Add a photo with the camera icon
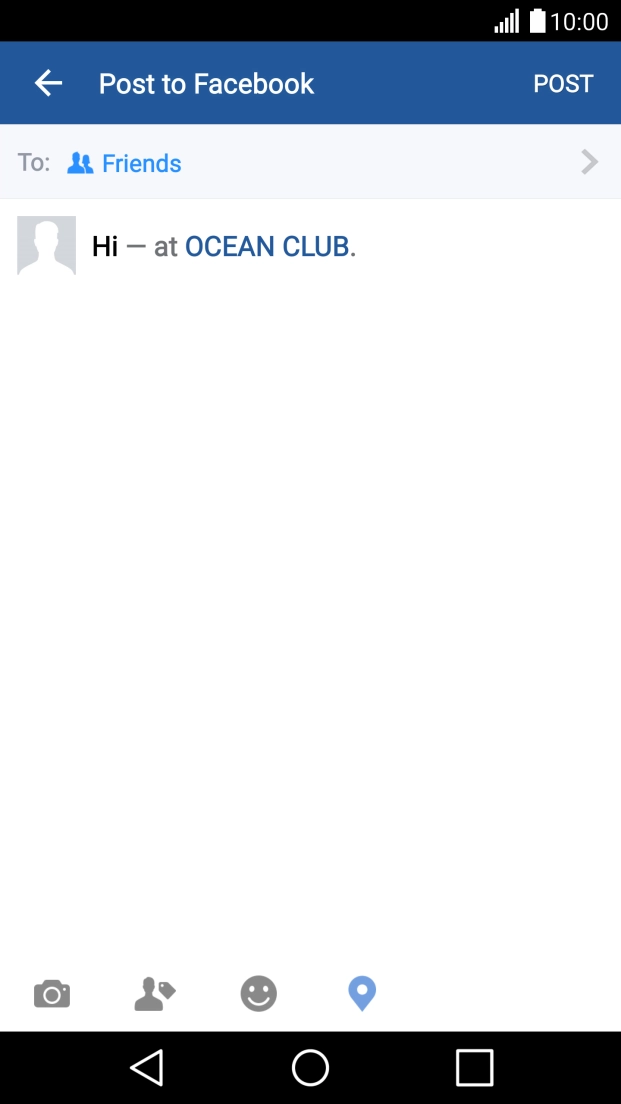This screenshot has height=1104, width=621. point(52,994)
